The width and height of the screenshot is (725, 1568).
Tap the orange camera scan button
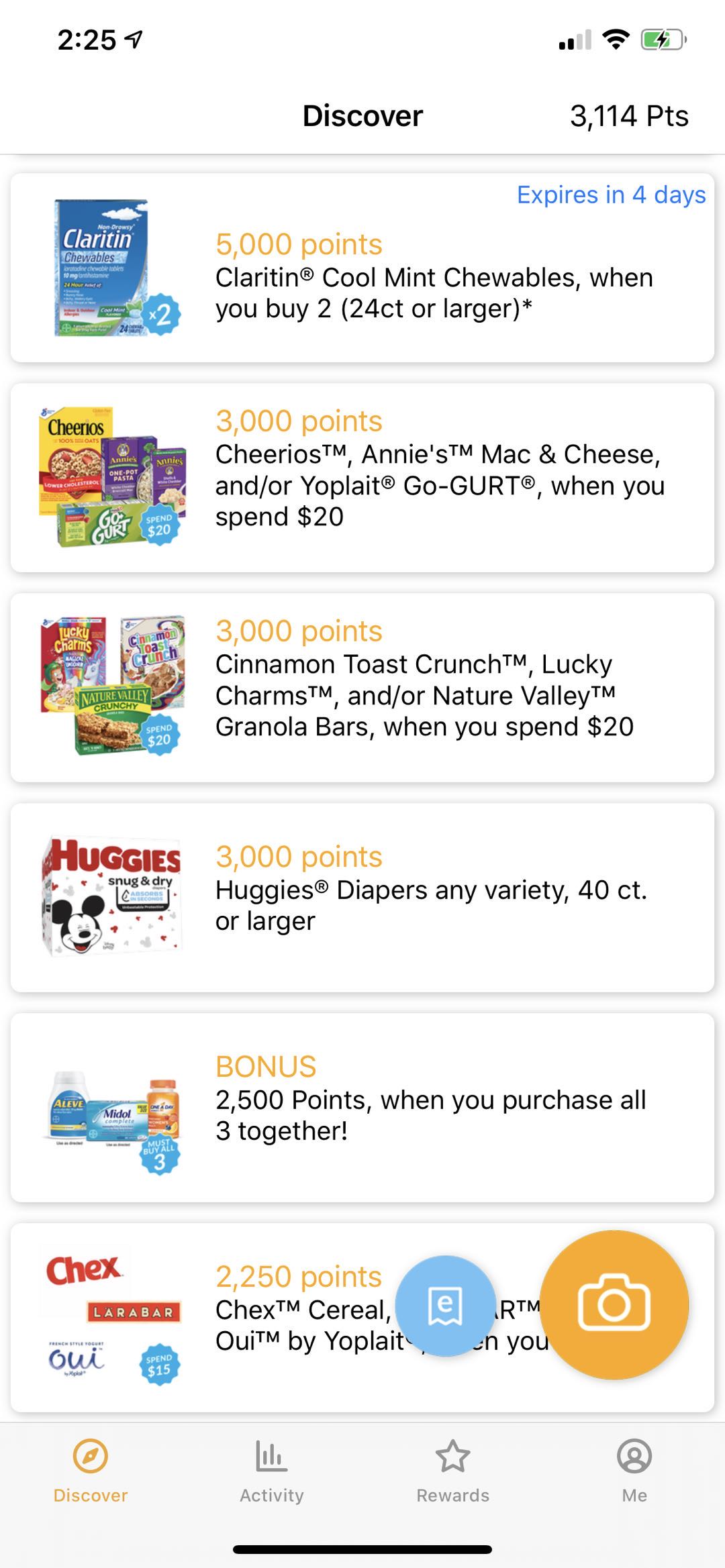(x=614, y=1305)
